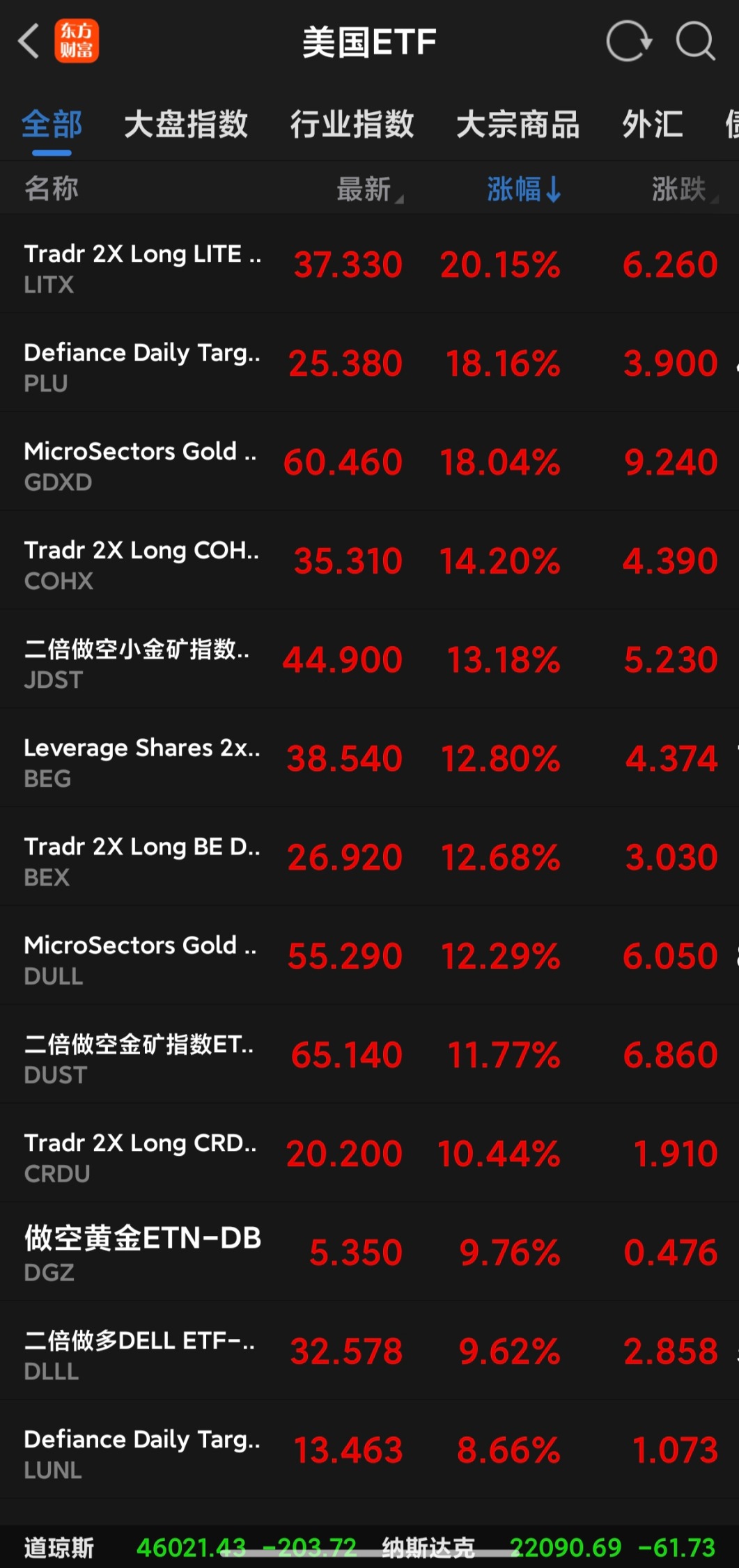Switch to the 行业指数 tab

coord(352,125)
